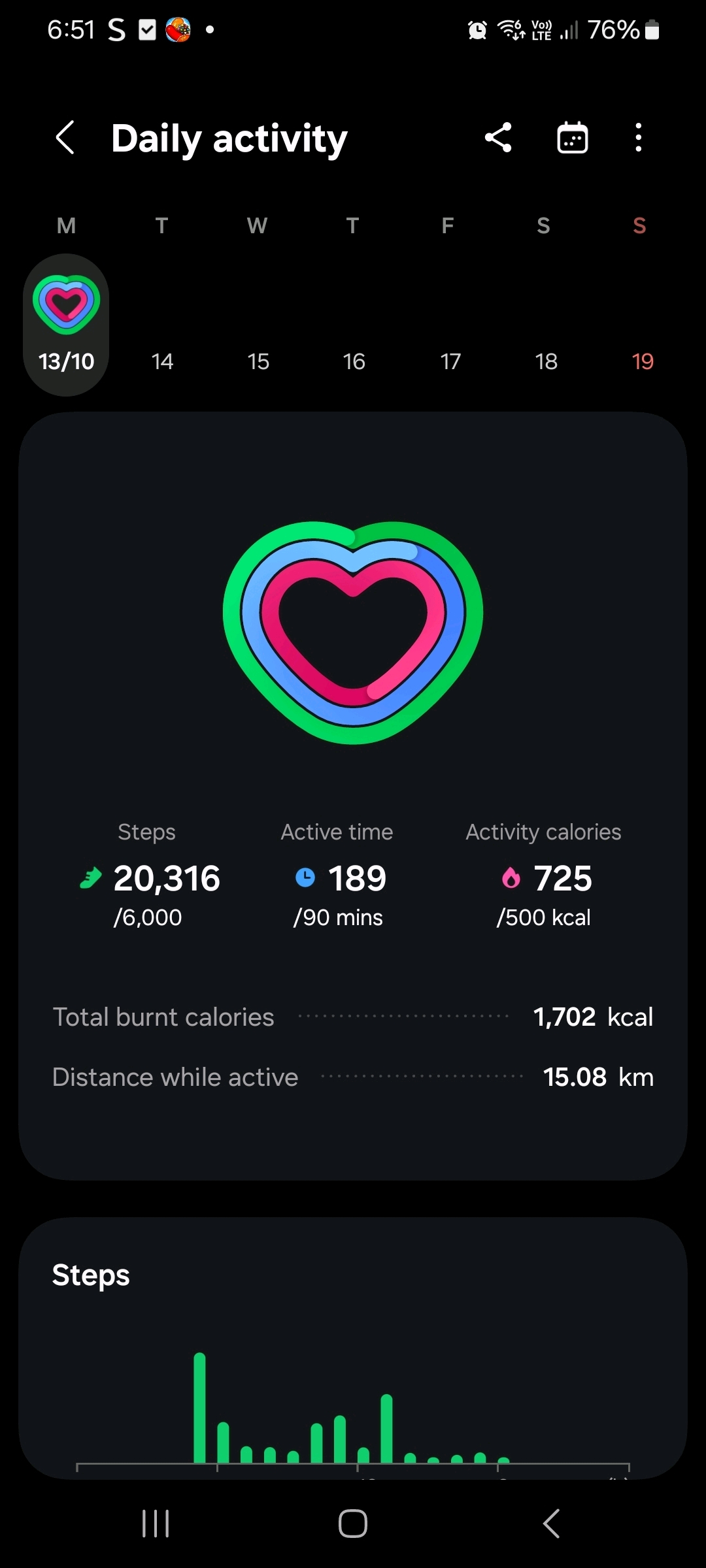Select Monday 13/10 in the week strip
Image resolution: width=706 pixels, height=1568 pixels.
click(66, 325)
